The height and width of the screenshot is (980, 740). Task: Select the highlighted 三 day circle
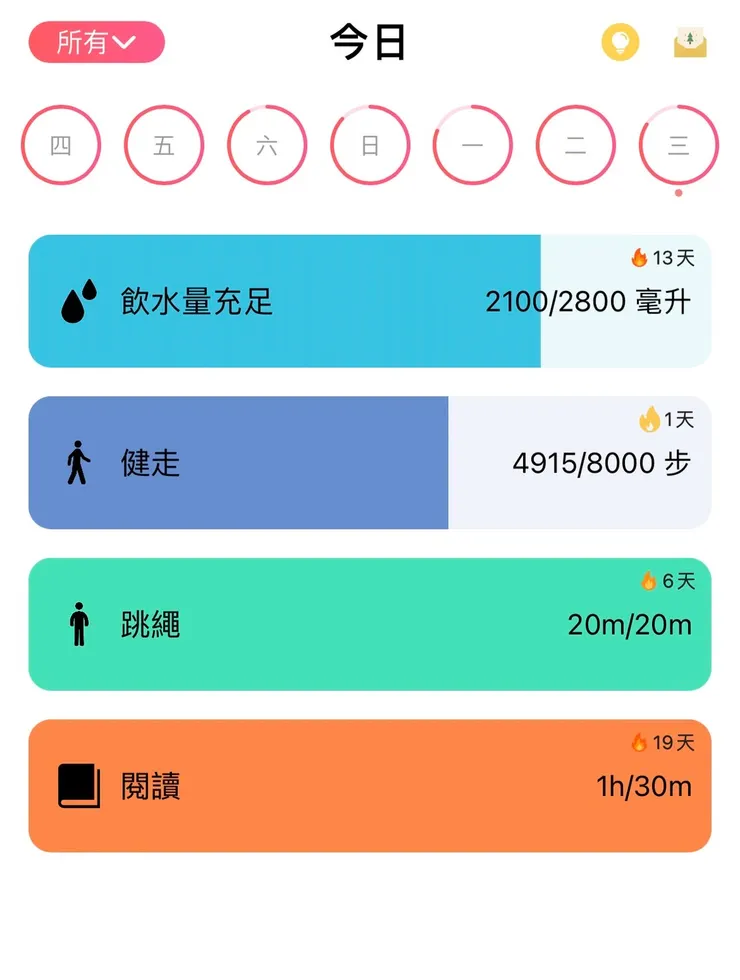tap(678, 144)
